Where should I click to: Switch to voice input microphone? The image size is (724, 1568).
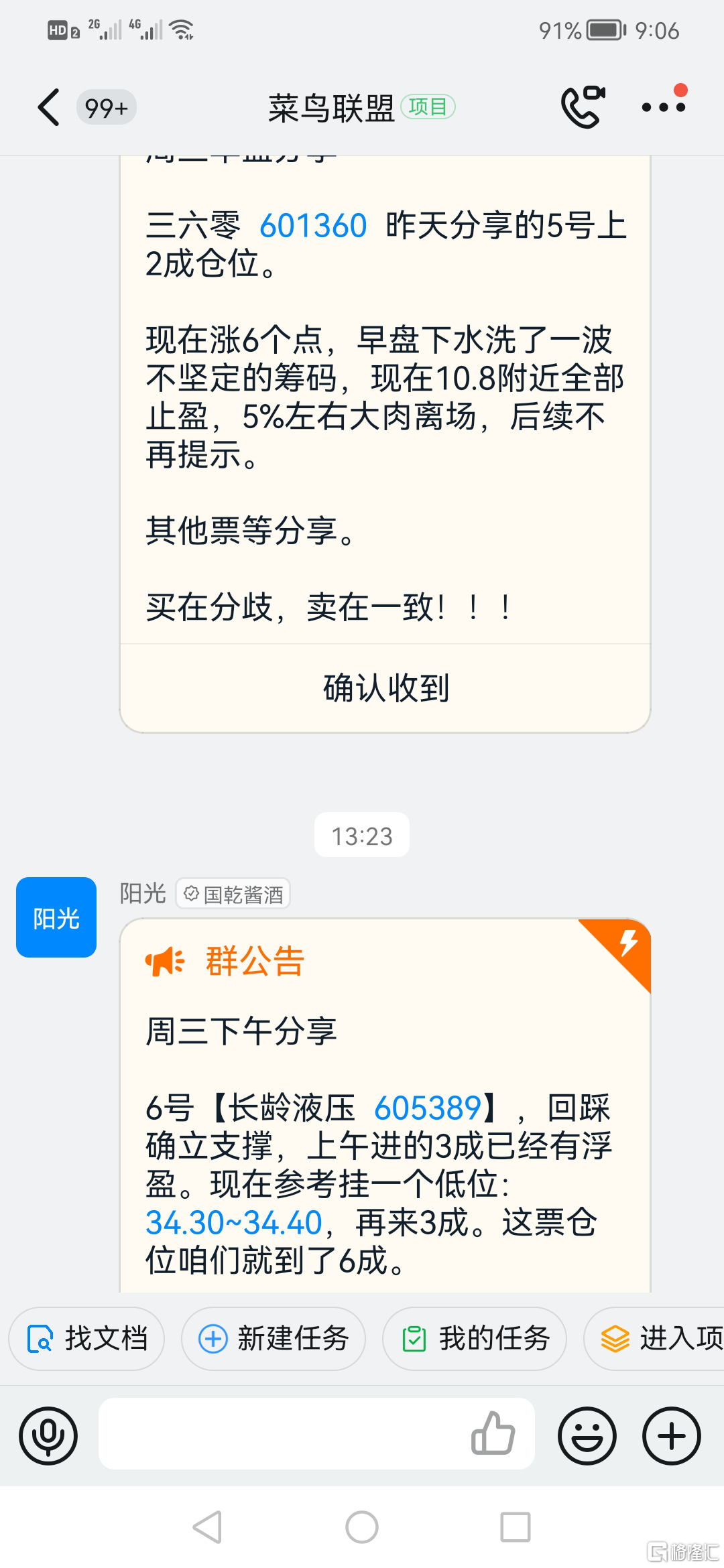click(x=48, y=1436)
